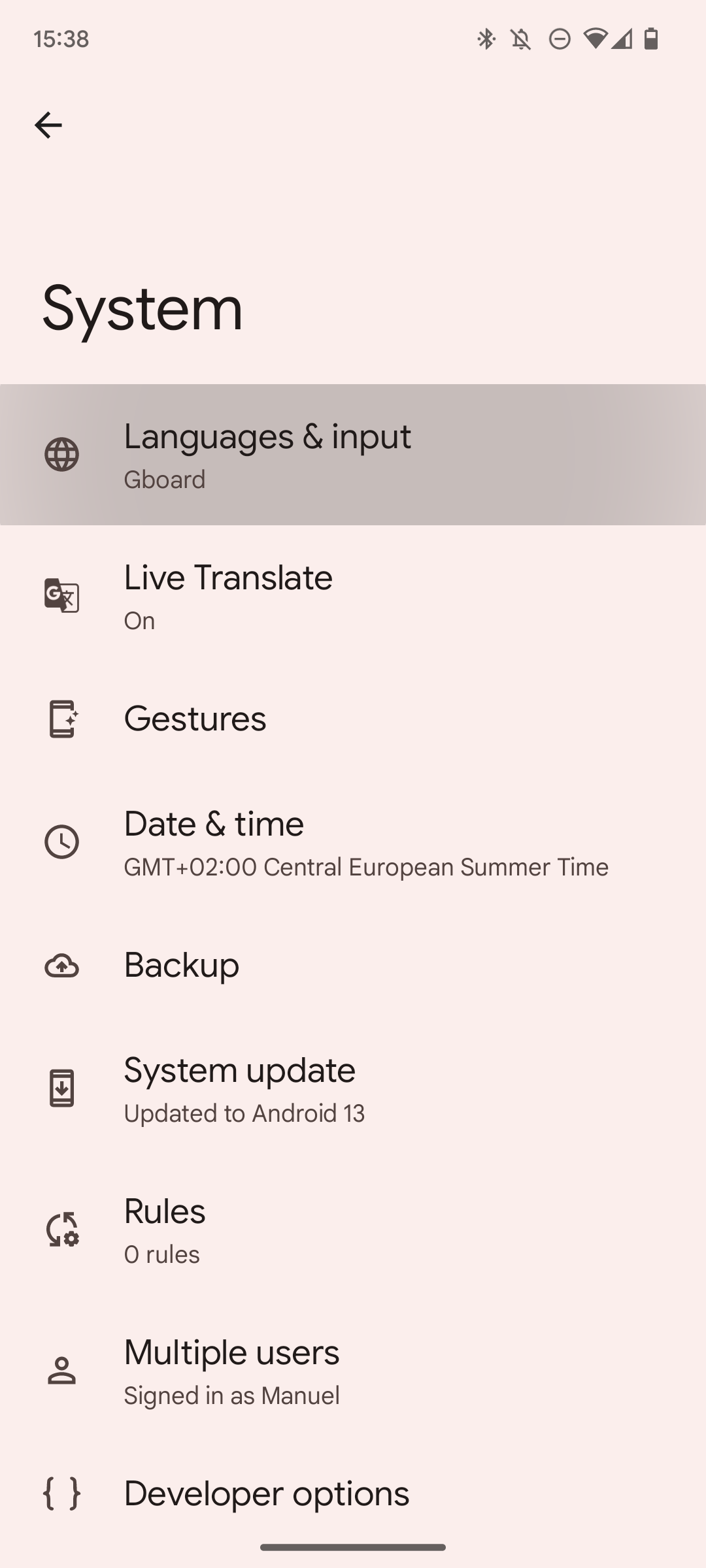This screenshot has height=1568, width=706.
Task: Check System update status
Action: (x=353, y=1088)
